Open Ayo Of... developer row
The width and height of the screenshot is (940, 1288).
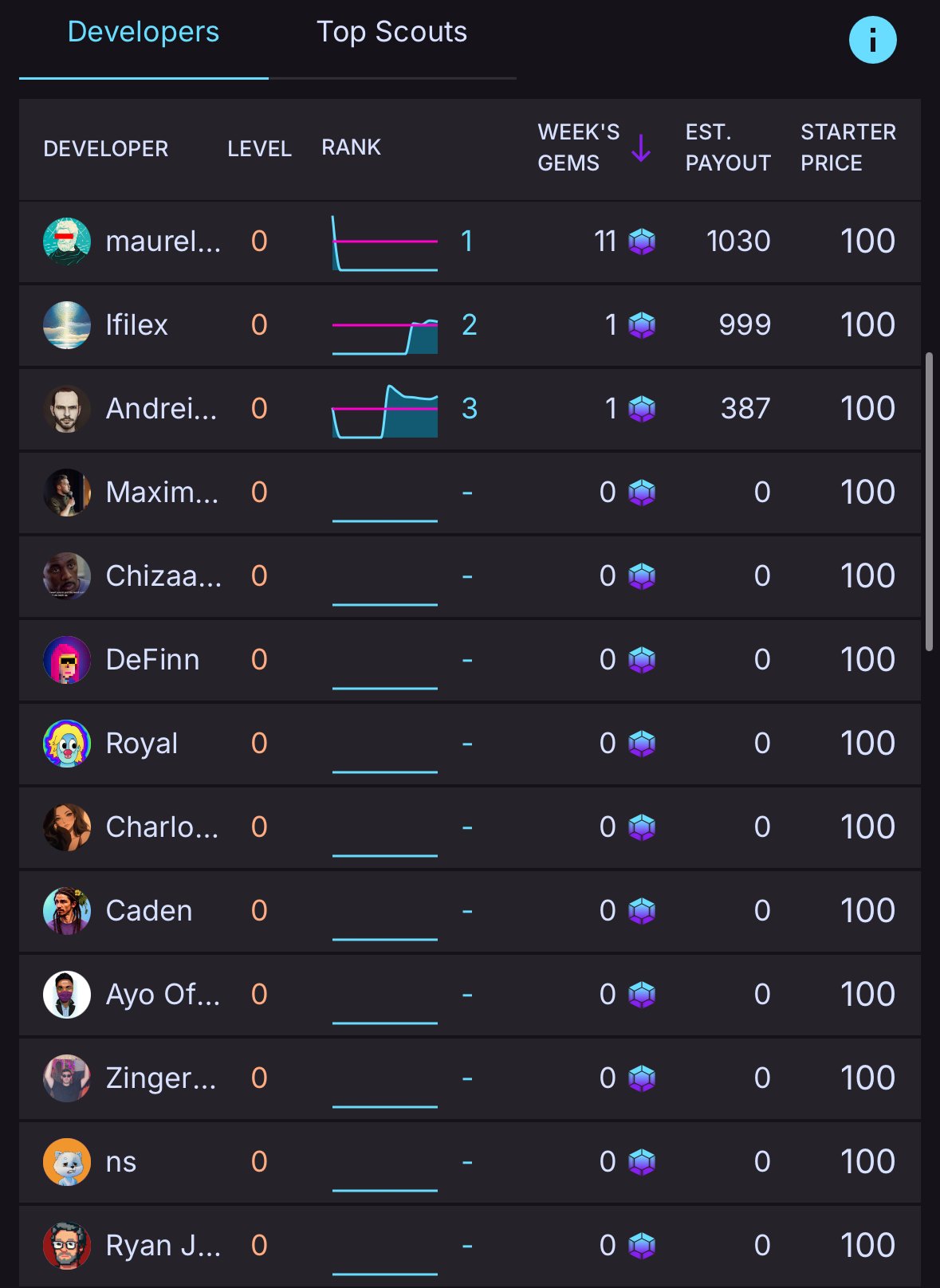[x=163, y=995]
